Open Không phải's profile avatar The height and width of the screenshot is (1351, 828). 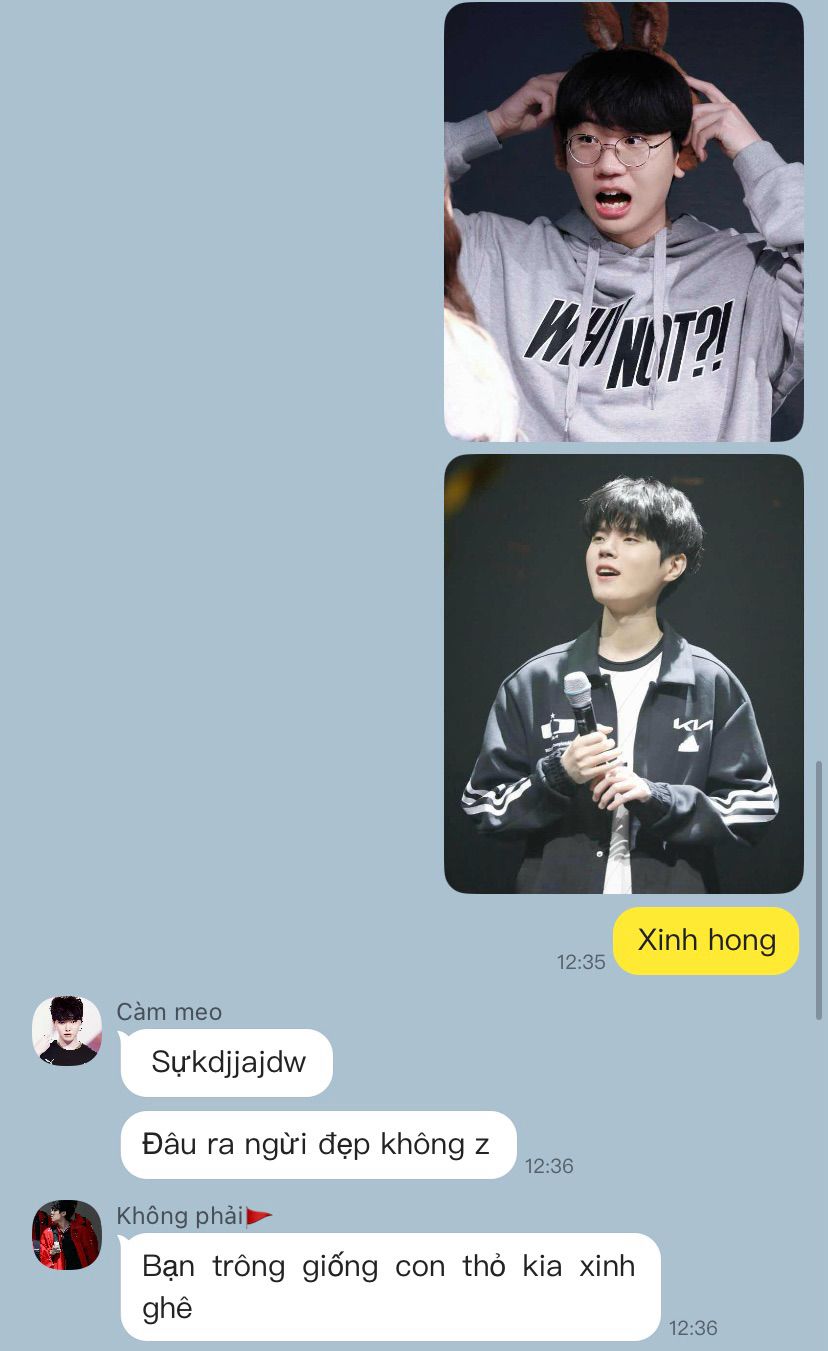coord(67,1235)
